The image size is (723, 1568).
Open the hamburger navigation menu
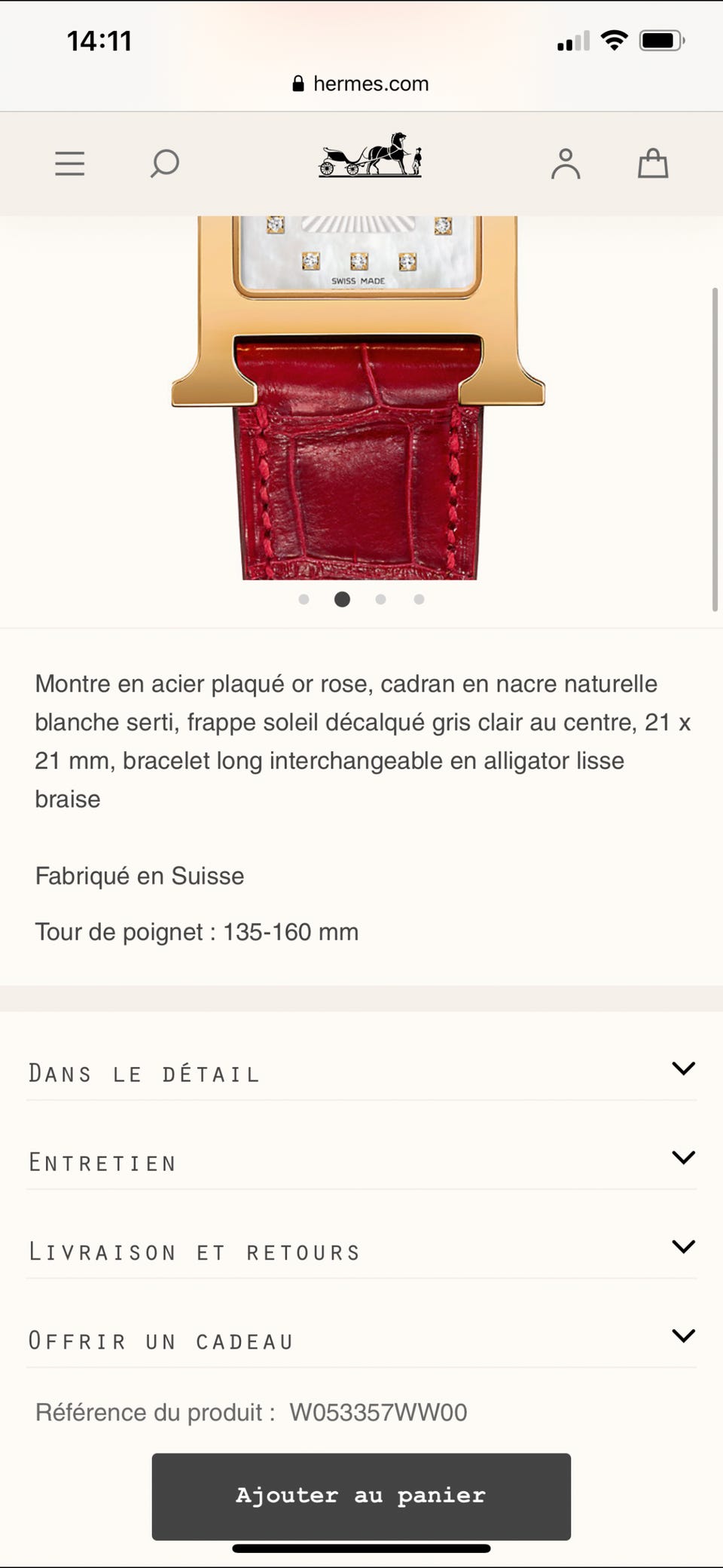69,164
